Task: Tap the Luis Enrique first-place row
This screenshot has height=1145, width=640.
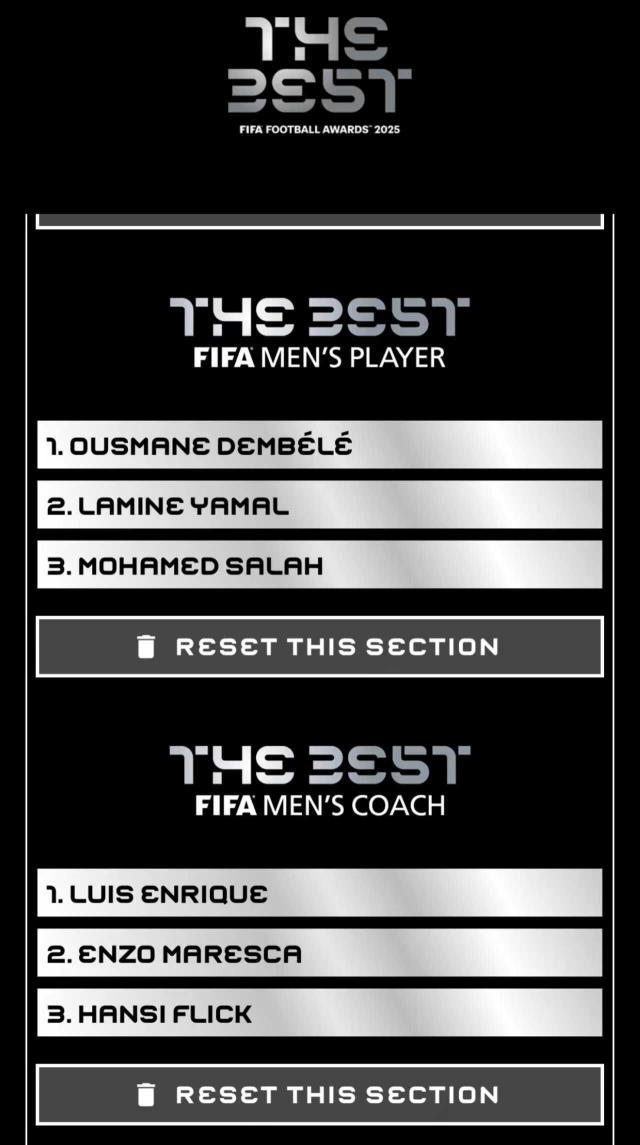Action: [320, 893]
